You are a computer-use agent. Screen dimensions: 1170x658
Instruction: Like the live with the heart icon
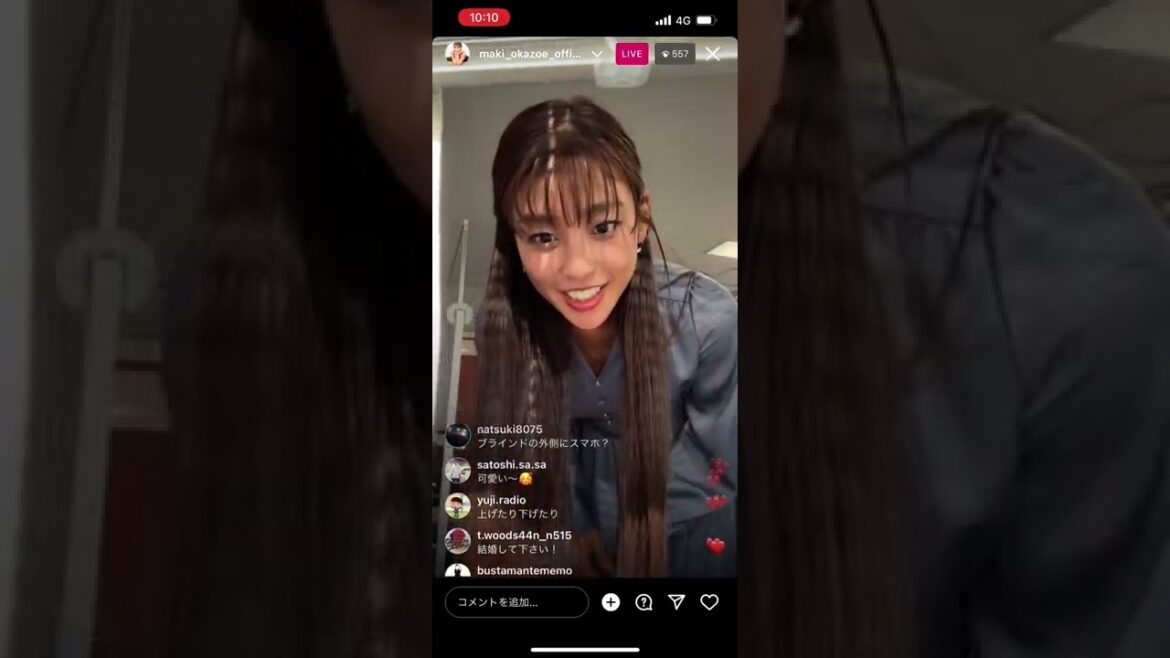(709, 602)
